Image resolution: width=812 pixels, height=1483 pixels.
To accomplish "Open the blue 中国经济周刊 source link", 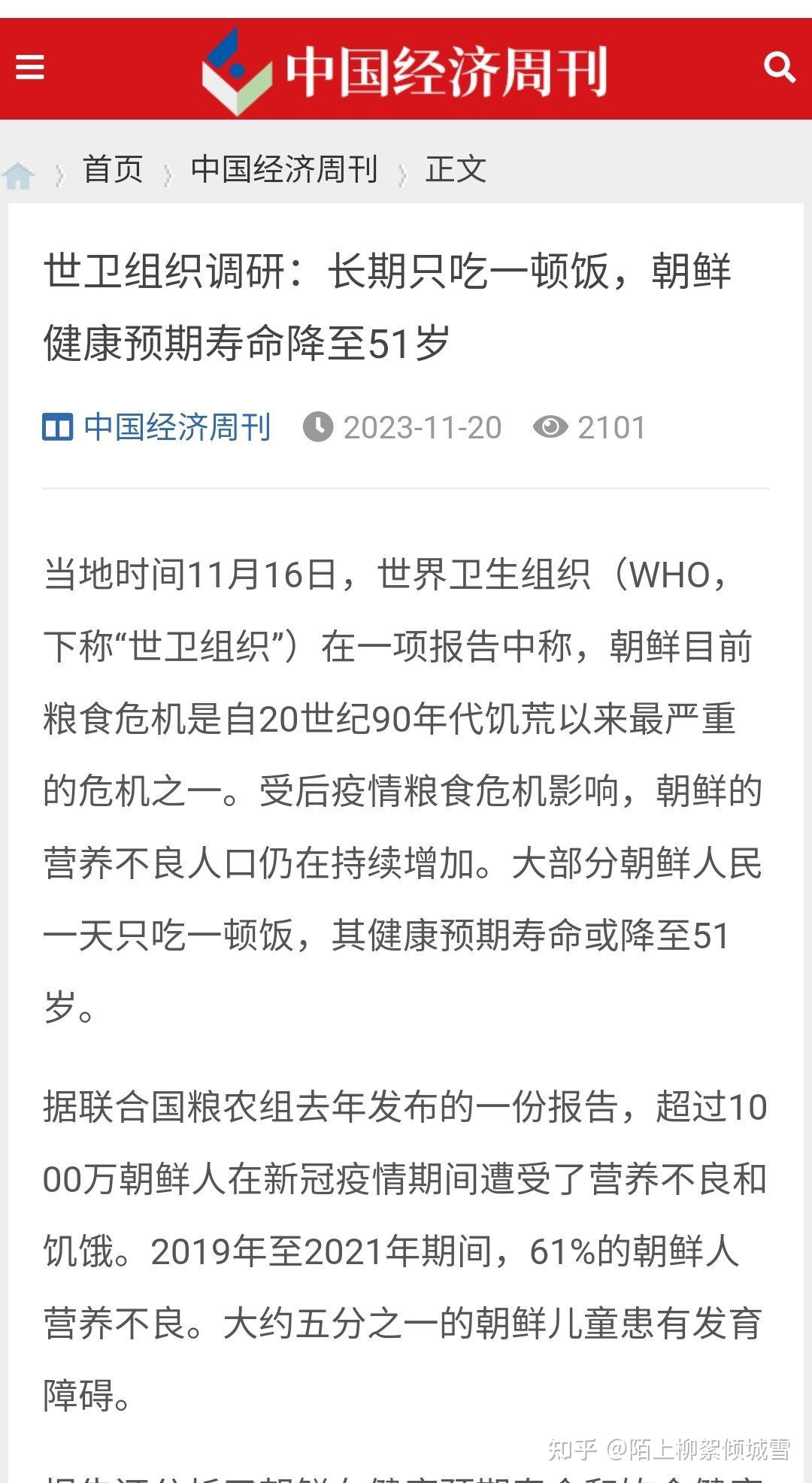I will click(177, 427).
